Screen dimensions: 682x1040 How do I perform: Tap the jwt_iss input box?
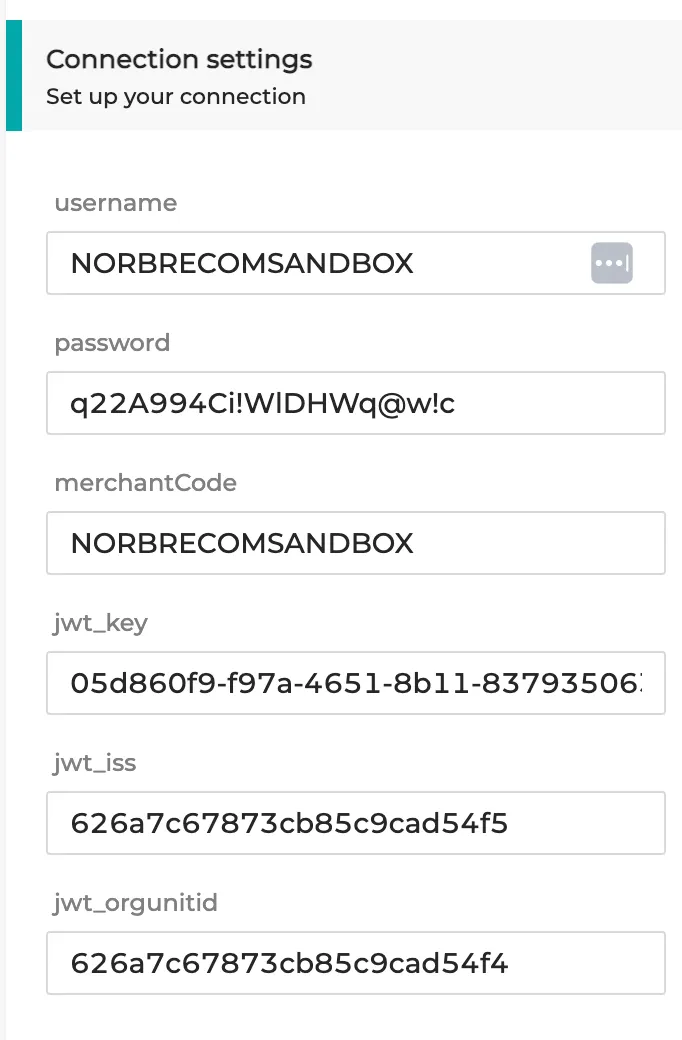[x=355, y=823]
